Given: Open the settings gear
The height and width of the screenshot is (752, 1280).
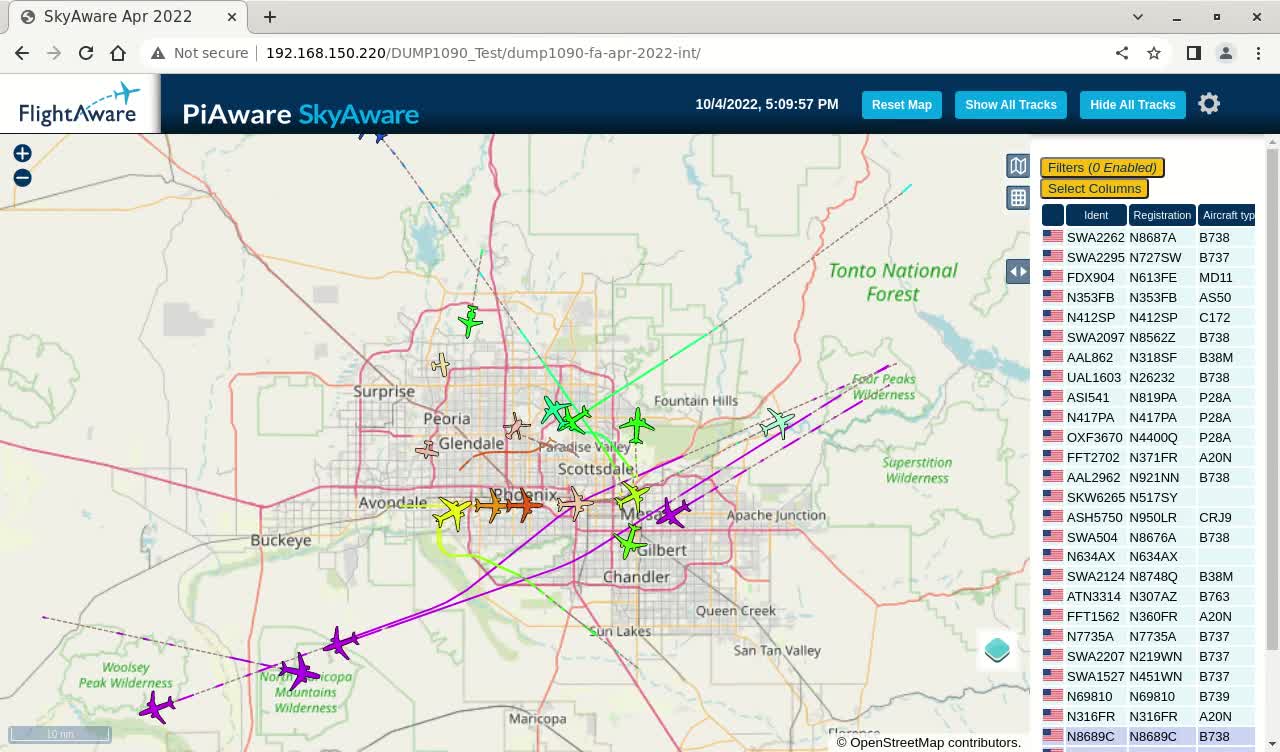Looking at the screenshot, I should click(1209, 104).
